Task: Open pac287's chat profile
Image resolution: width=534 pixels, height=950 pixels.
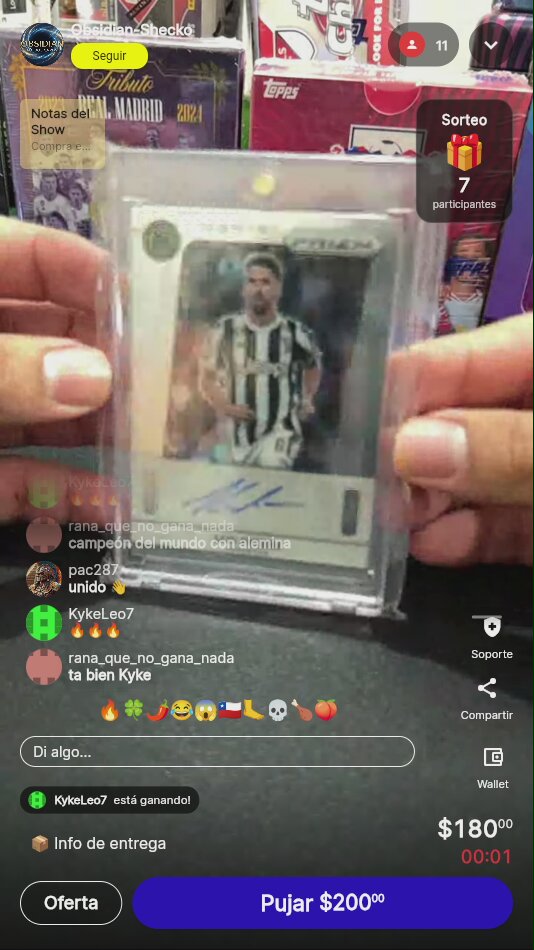Action: [44, 579]
